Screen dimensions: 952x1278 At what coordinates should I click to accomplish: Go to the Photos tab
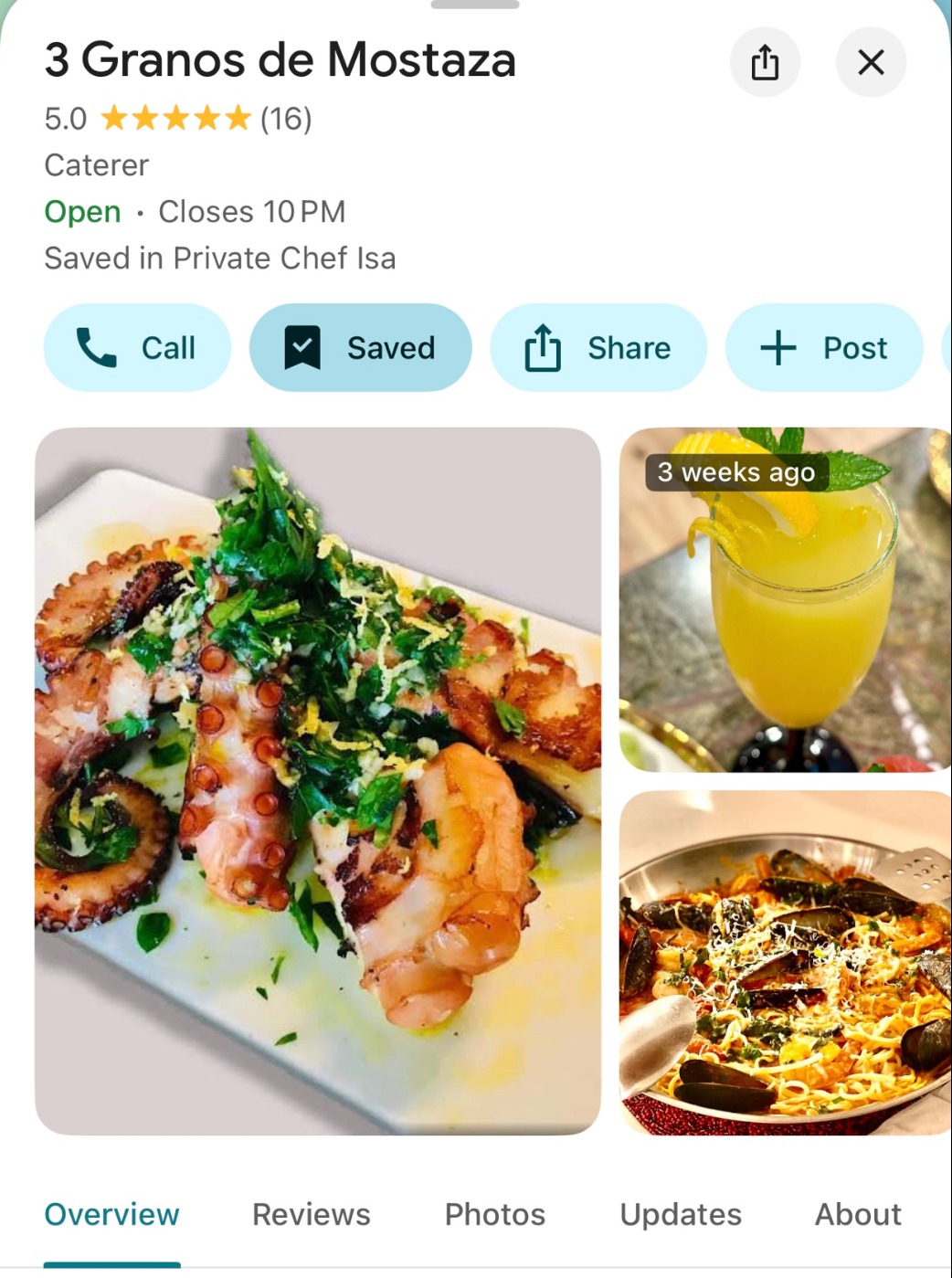(x=494, y=1214)
